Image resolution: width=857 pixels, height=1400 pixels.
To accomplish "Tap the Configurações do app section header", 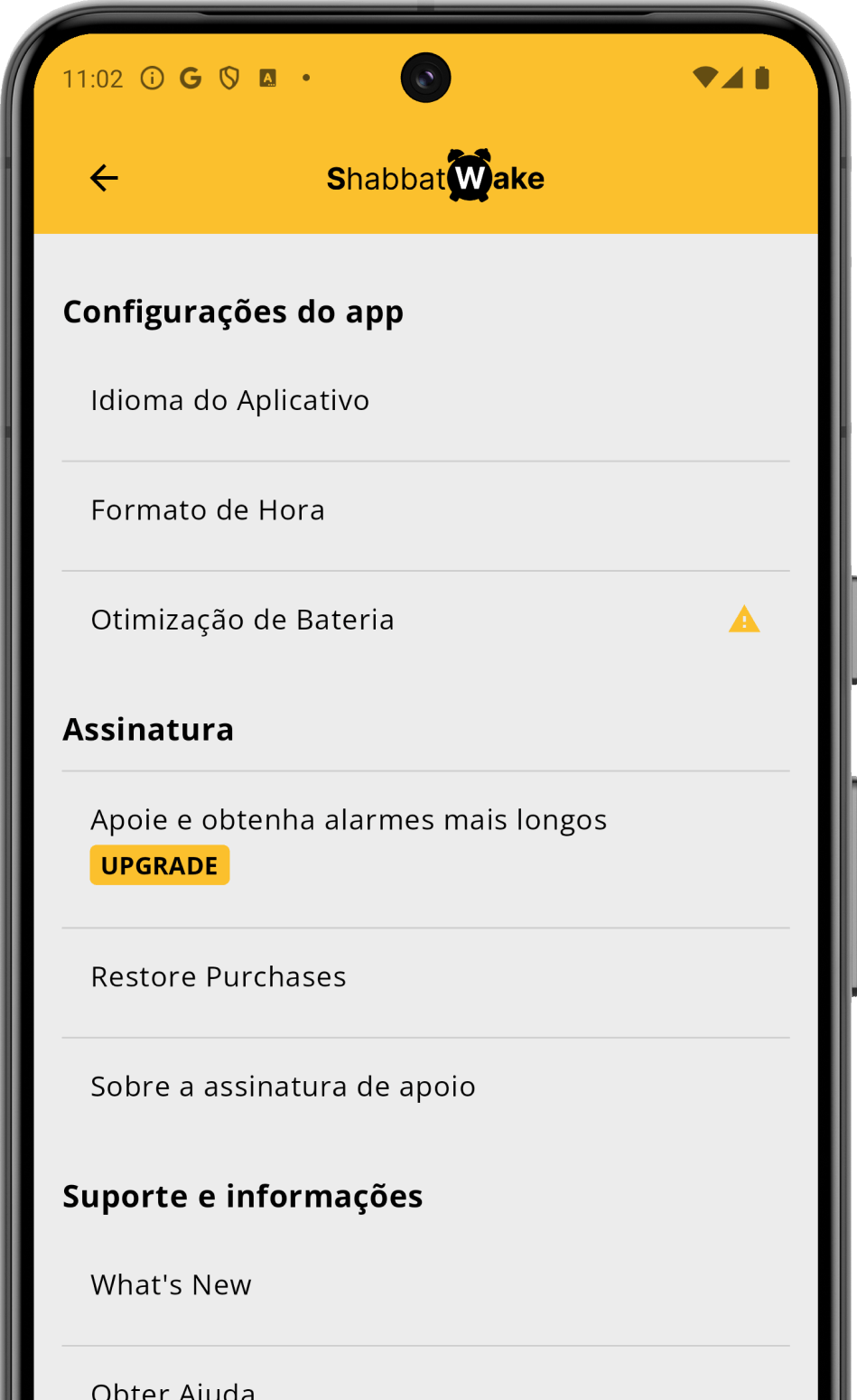I will tap(233, 311).
